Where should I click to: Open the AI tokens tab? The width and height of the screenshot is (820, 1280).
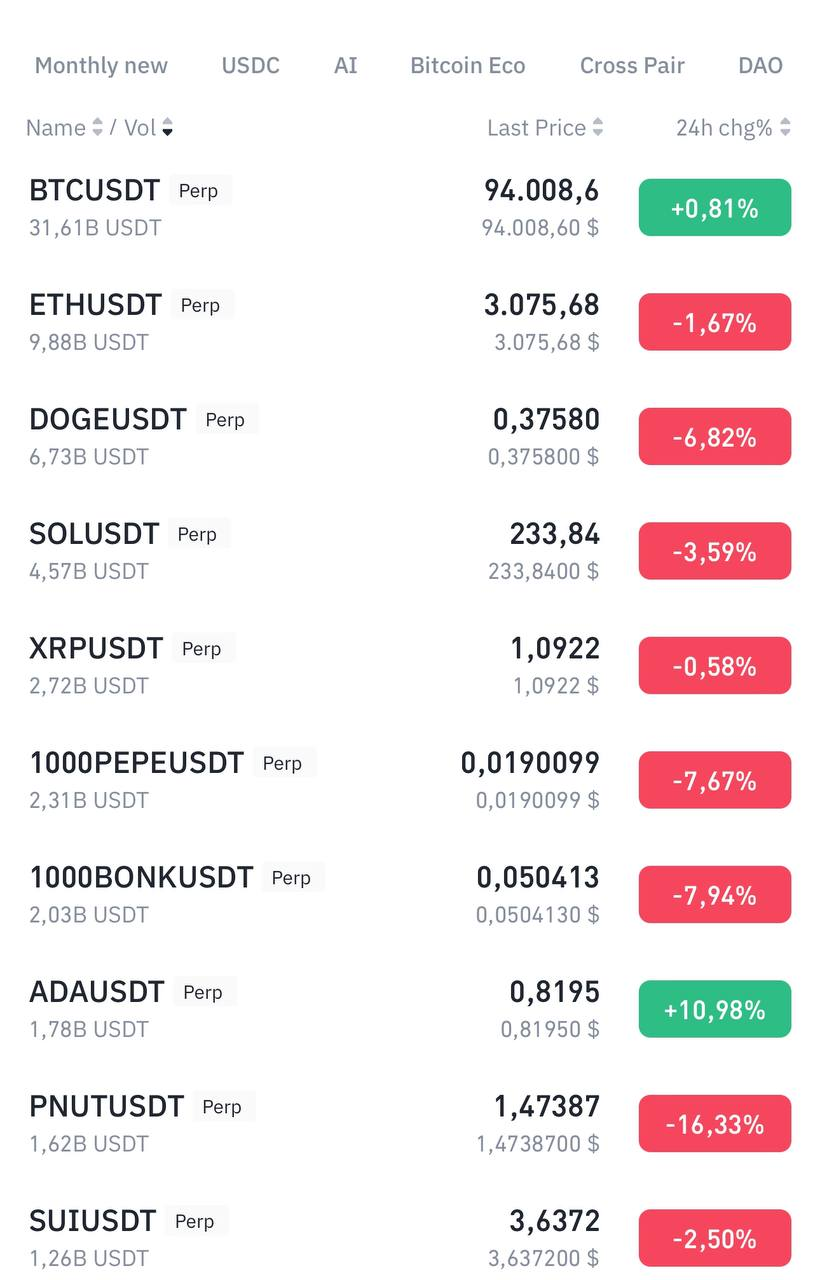(345, 65)
